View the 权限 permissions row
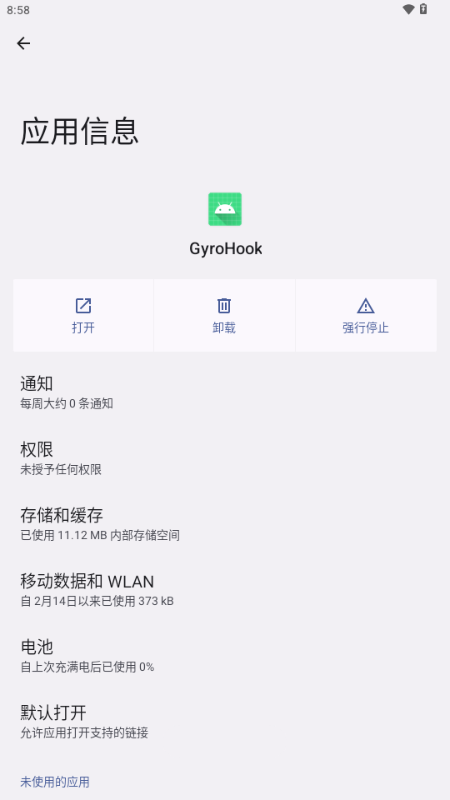The width and height of the screenshot is (450, 800). click(225, 459)
